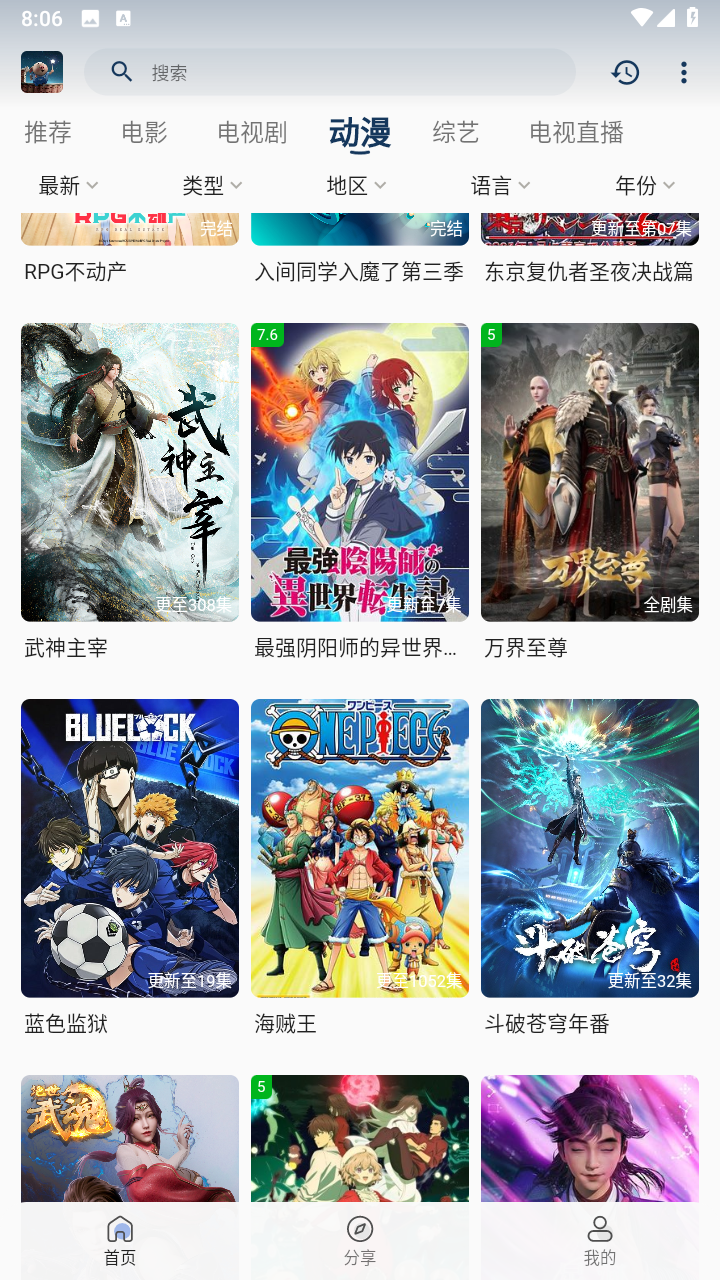
Task: Open the 蓝色监狱 anime card
Action: click(130, 848)
